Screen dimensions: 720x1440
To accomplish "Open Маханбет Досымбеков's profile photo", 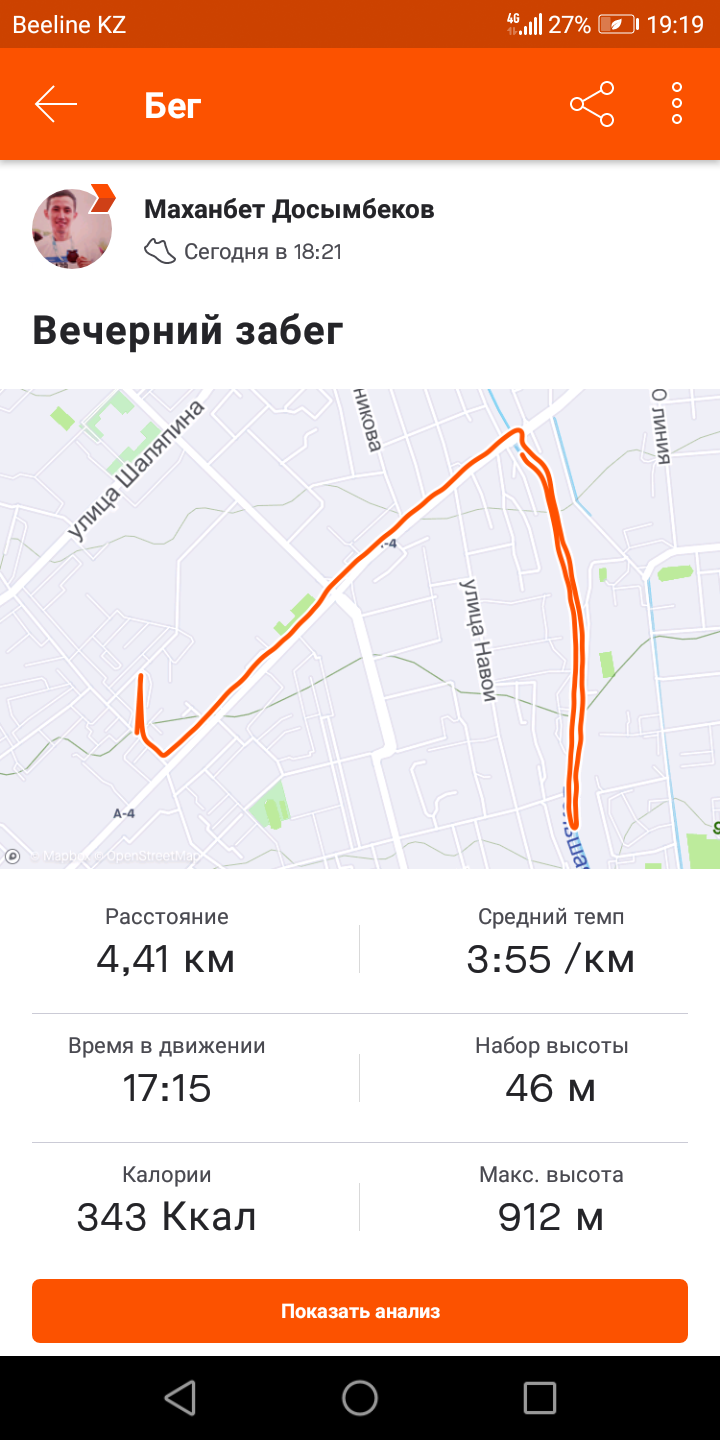I will tap(72, 228).
